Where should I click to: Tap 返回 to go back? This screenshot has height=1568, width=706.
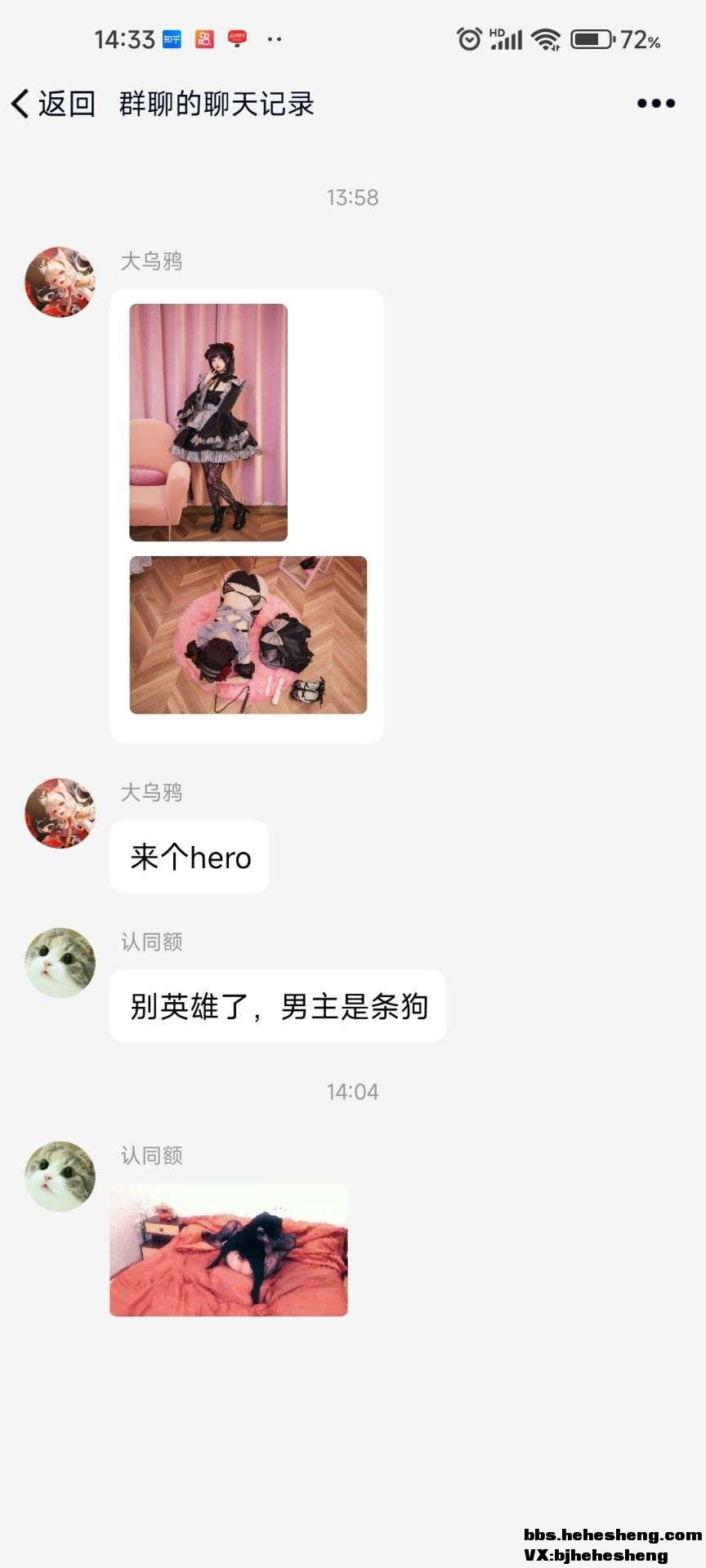point(54,104)
